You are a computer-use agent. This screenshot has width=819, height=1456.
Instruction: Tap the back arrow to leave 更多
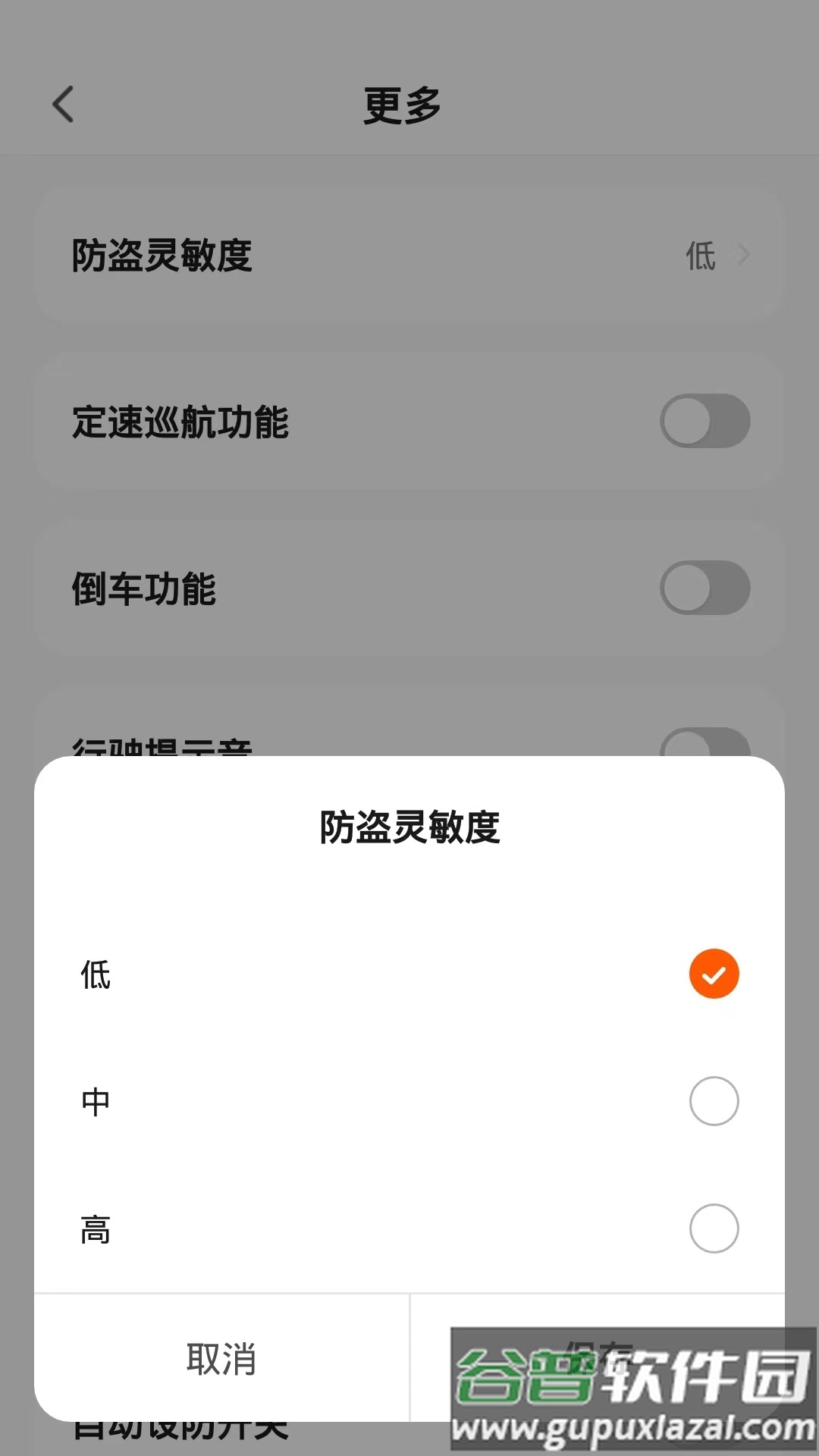(63, 105)
